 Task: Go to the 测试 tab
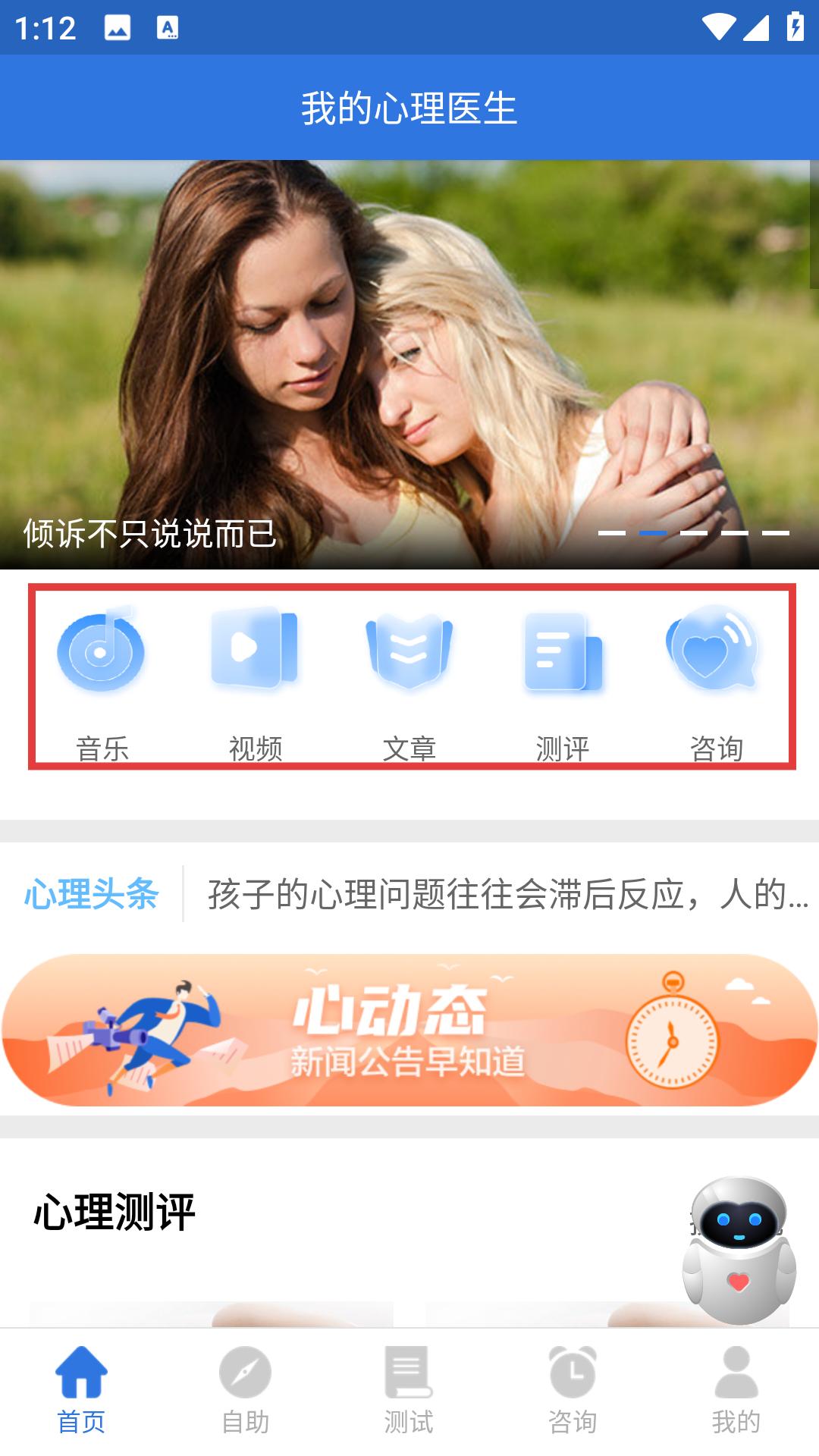click(x=409, y=1391)
